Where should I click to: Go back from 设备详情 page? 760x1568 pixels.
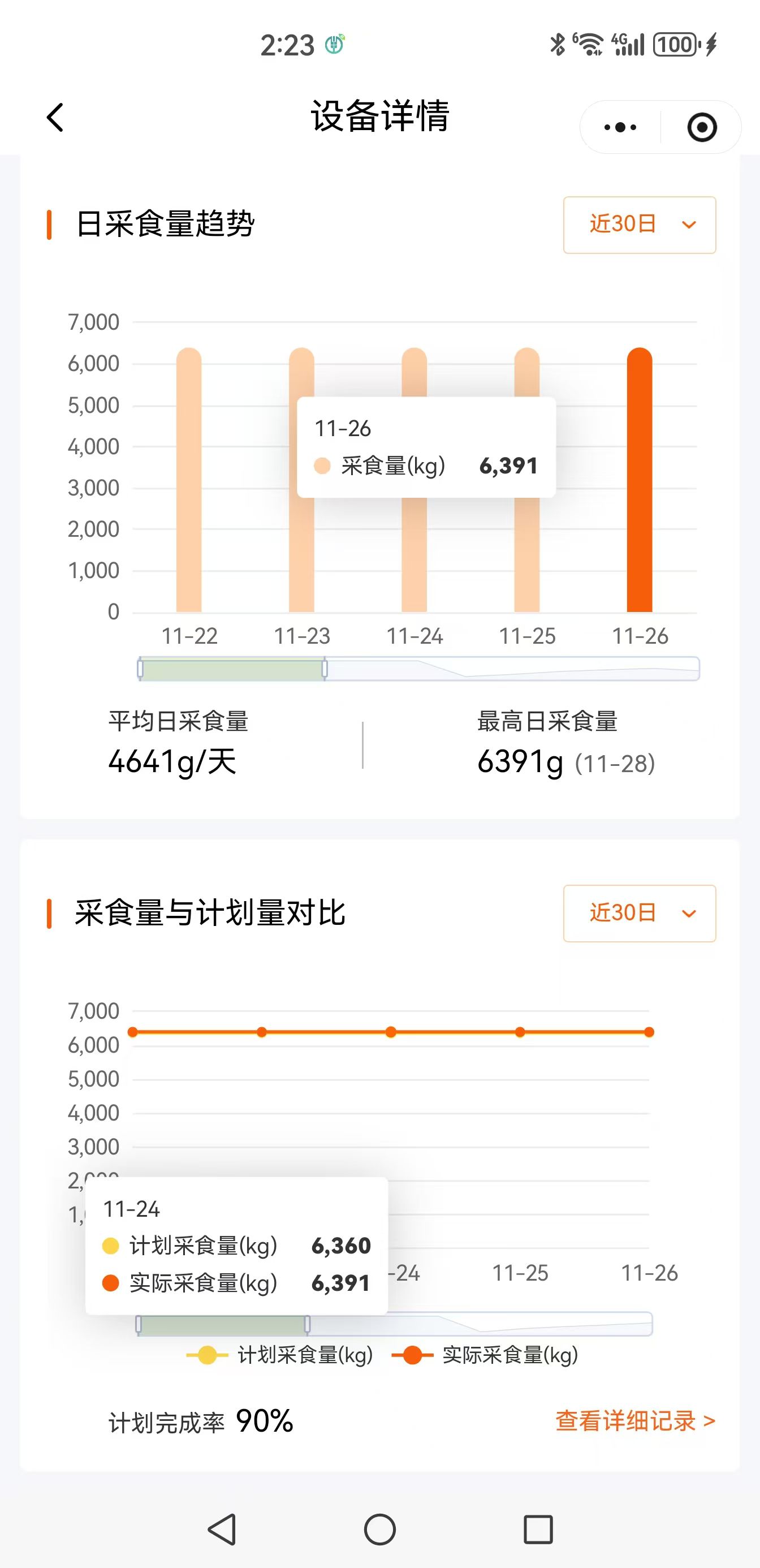click(55, 117)
